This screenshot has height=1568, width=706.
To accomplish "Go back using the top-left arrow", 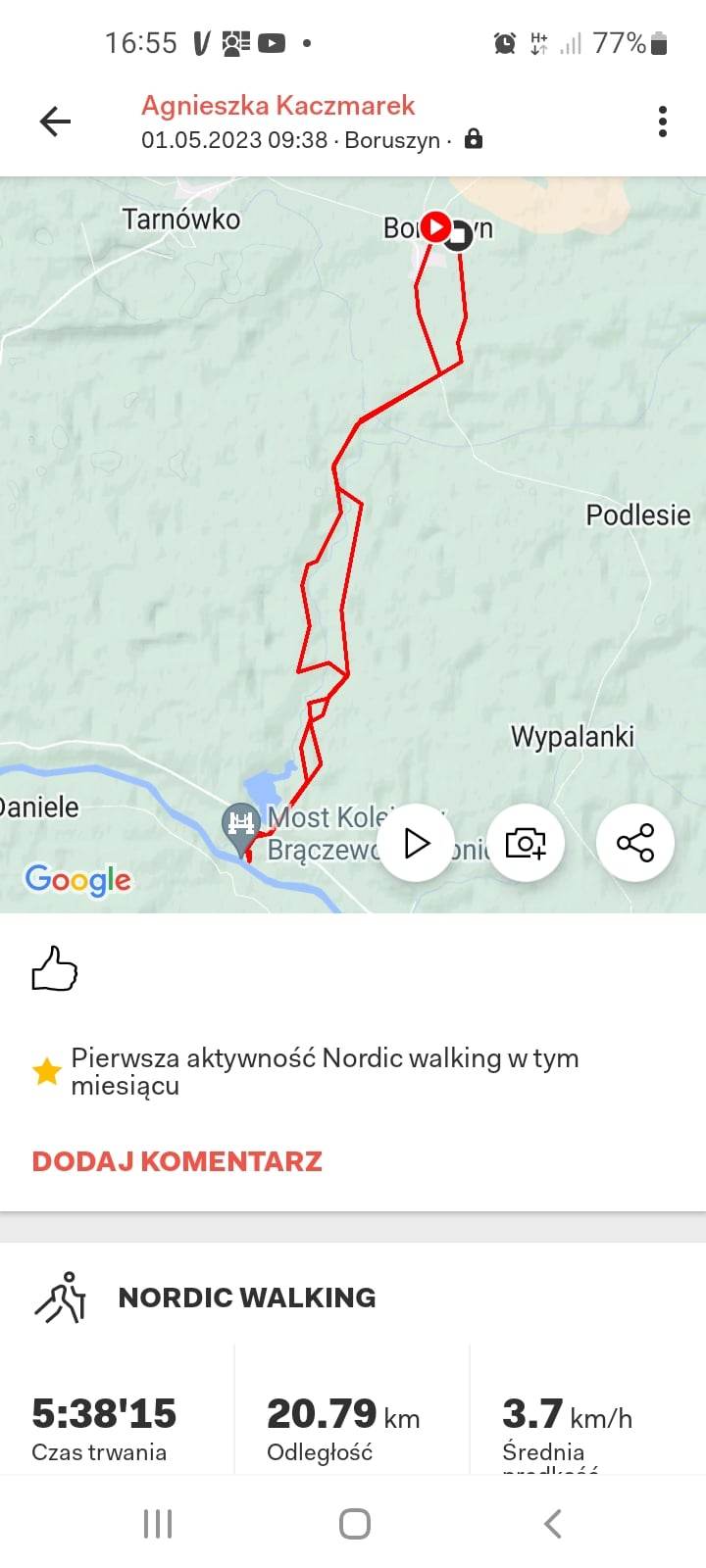I will coord(55,122).
